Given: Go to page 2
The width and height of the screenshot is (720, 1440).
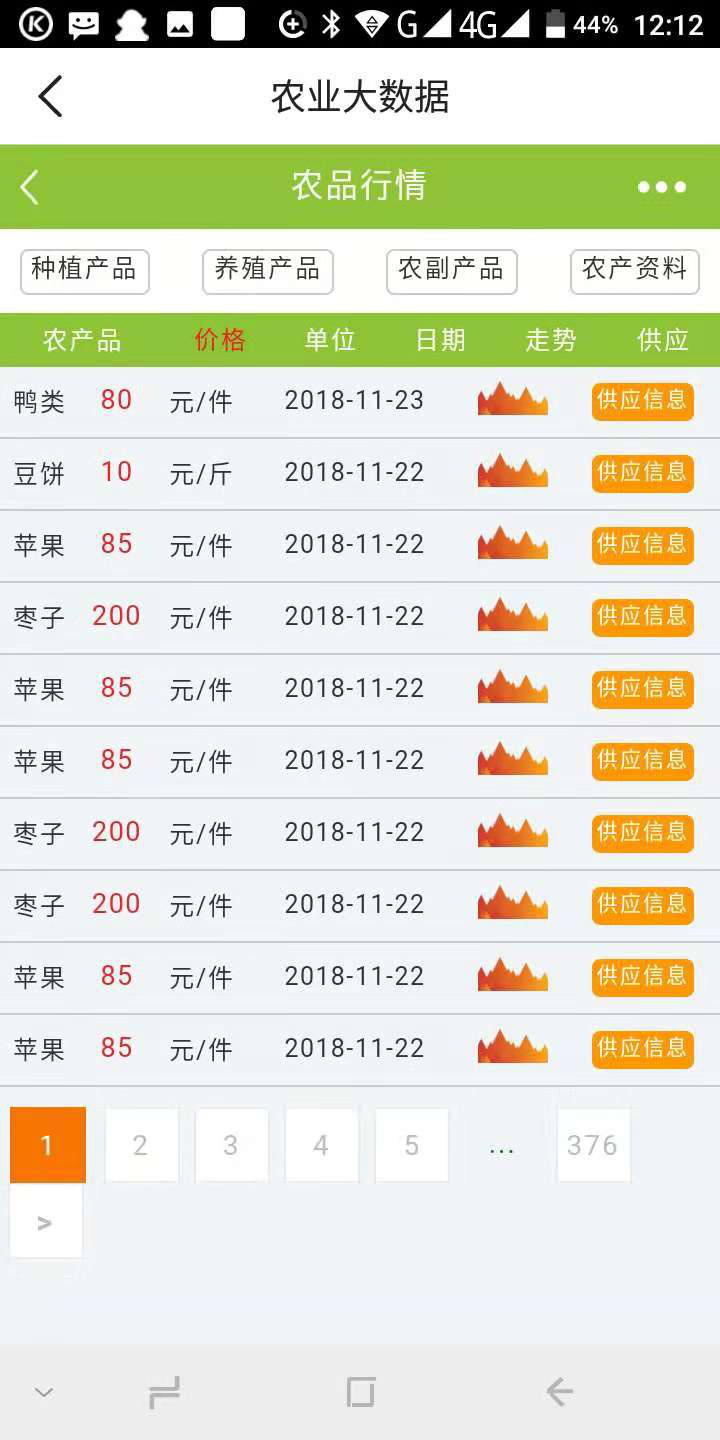Looking at the screenshot, I should click(141, 1145).
